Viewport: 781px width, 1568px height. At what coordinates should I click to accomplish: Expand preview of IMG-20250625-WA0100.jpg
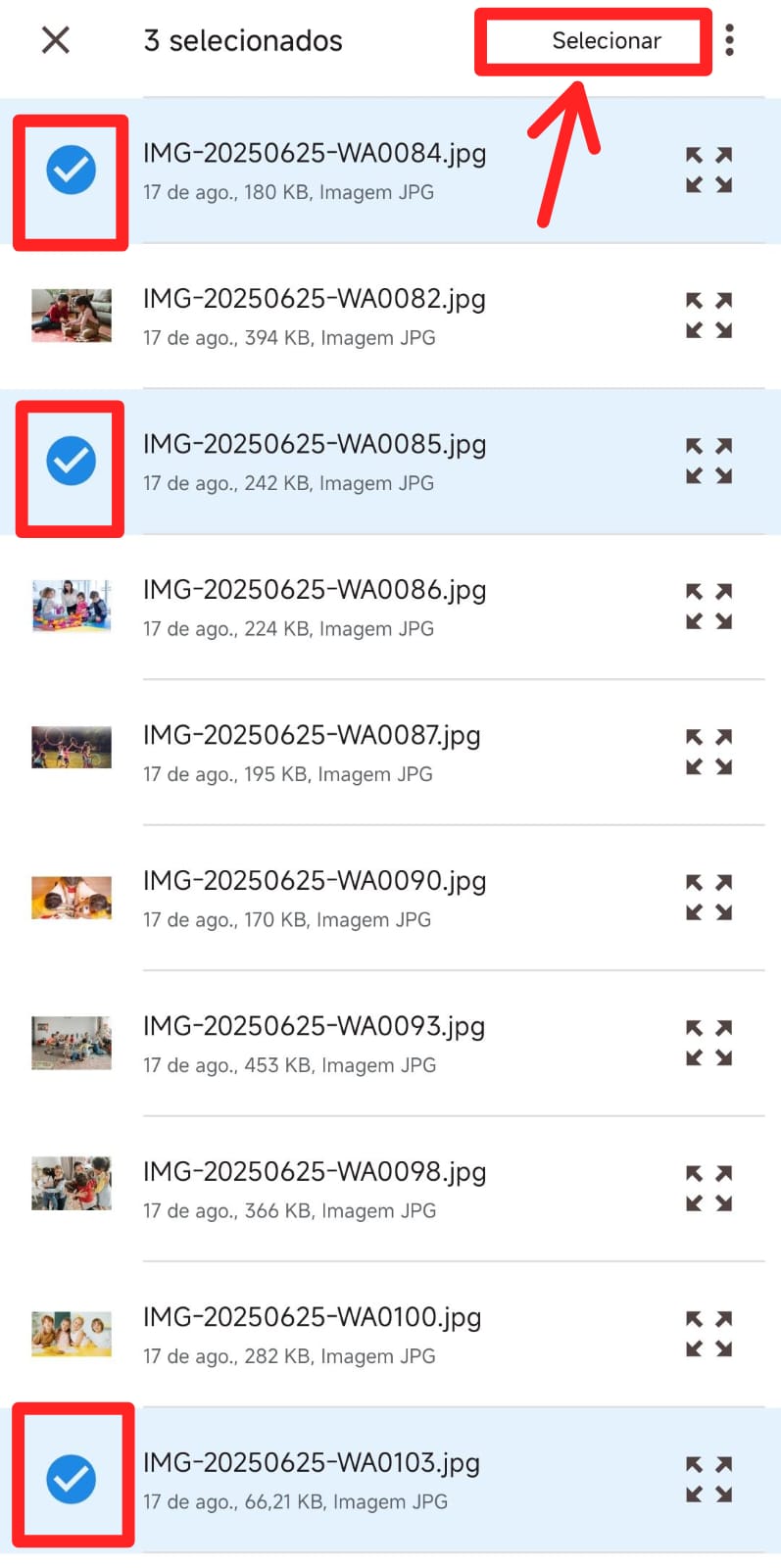pyautogui.click(x=708, y=1334)
